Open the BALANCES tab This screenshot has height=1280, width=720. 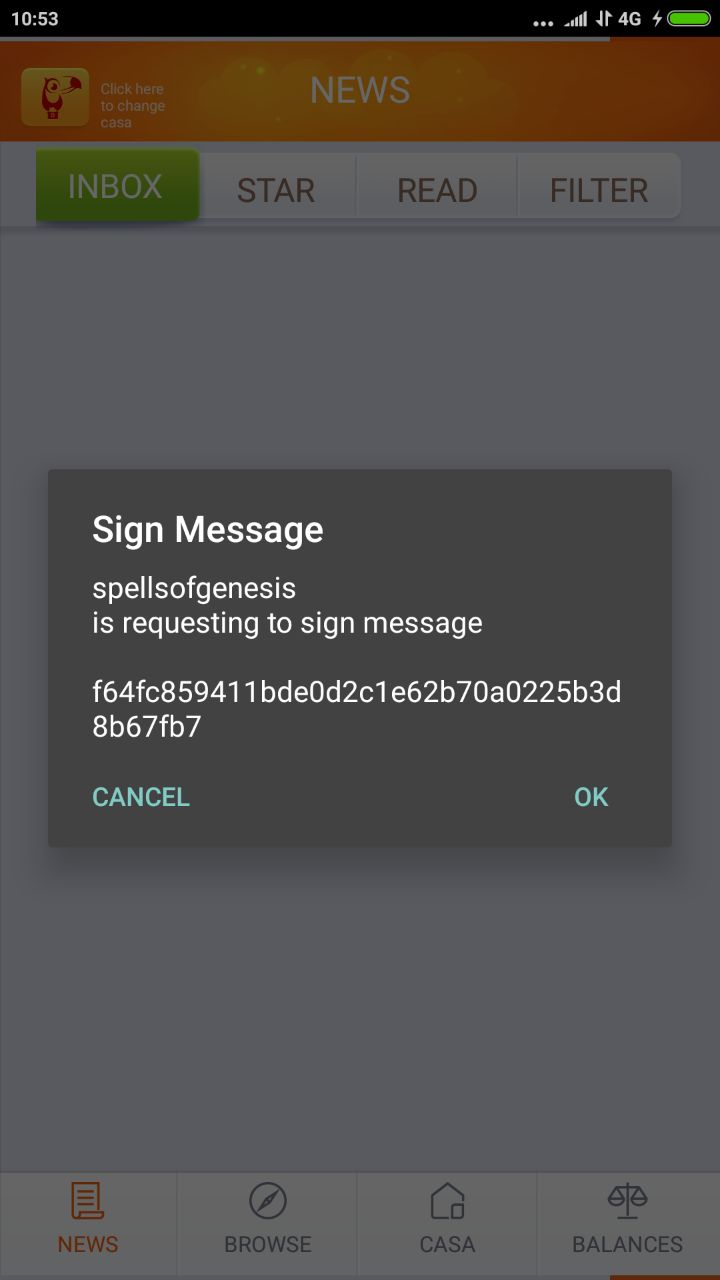(628, 1218)
